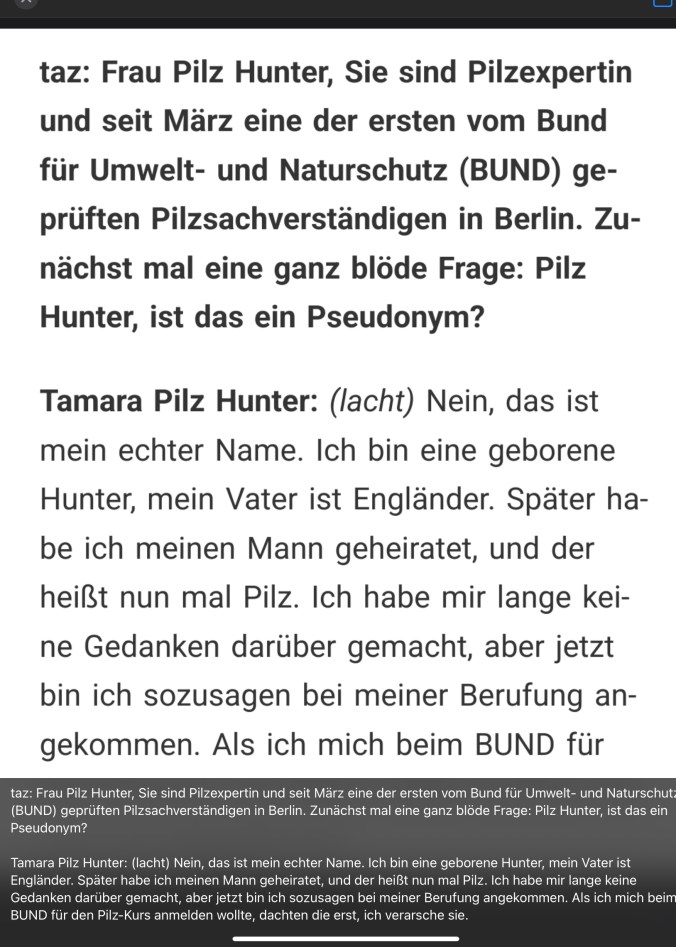Screen dimensions: 676x947
Task: Close the article view with the X button
Action: click(26, 3)
